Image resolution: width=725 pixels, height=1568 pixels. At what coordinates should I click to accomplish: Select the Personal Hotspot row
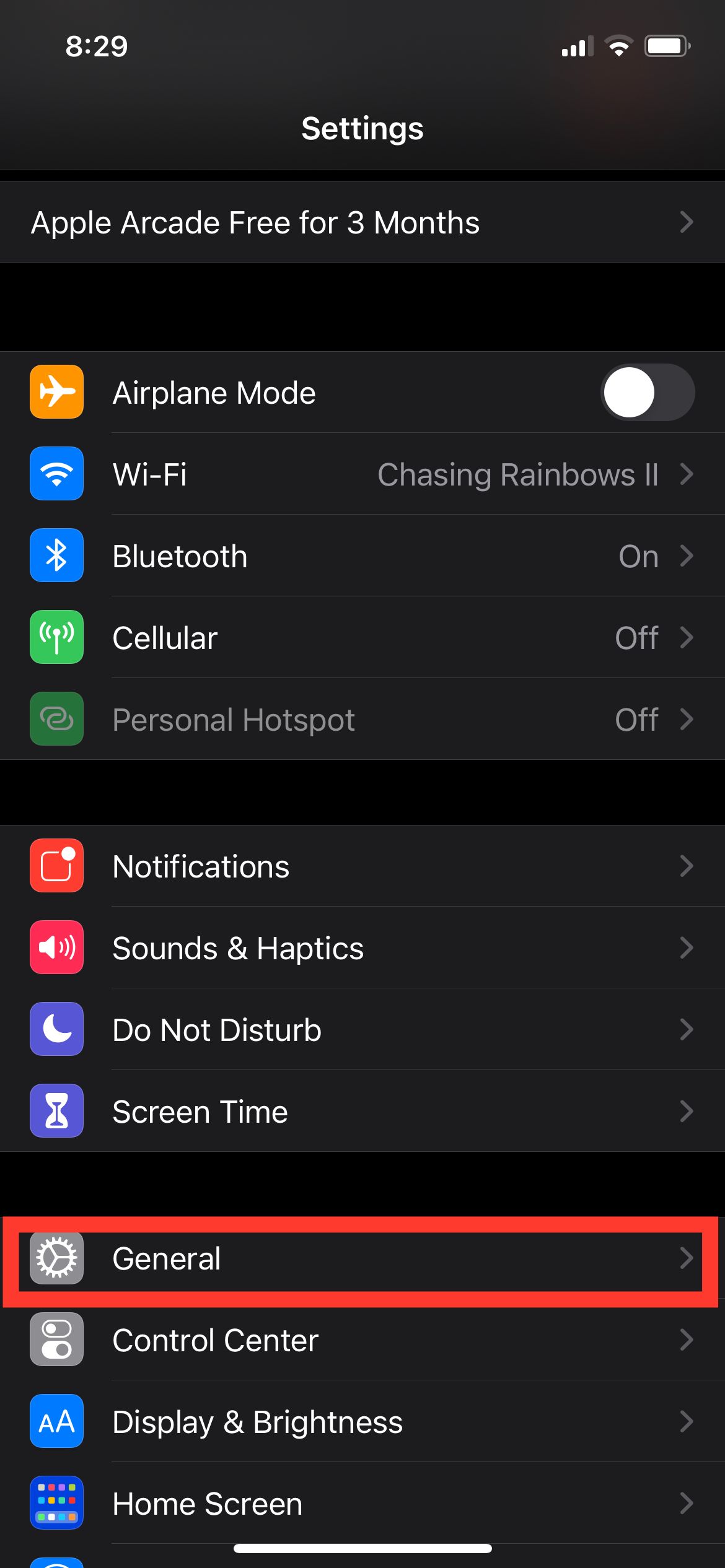[362, 720]
